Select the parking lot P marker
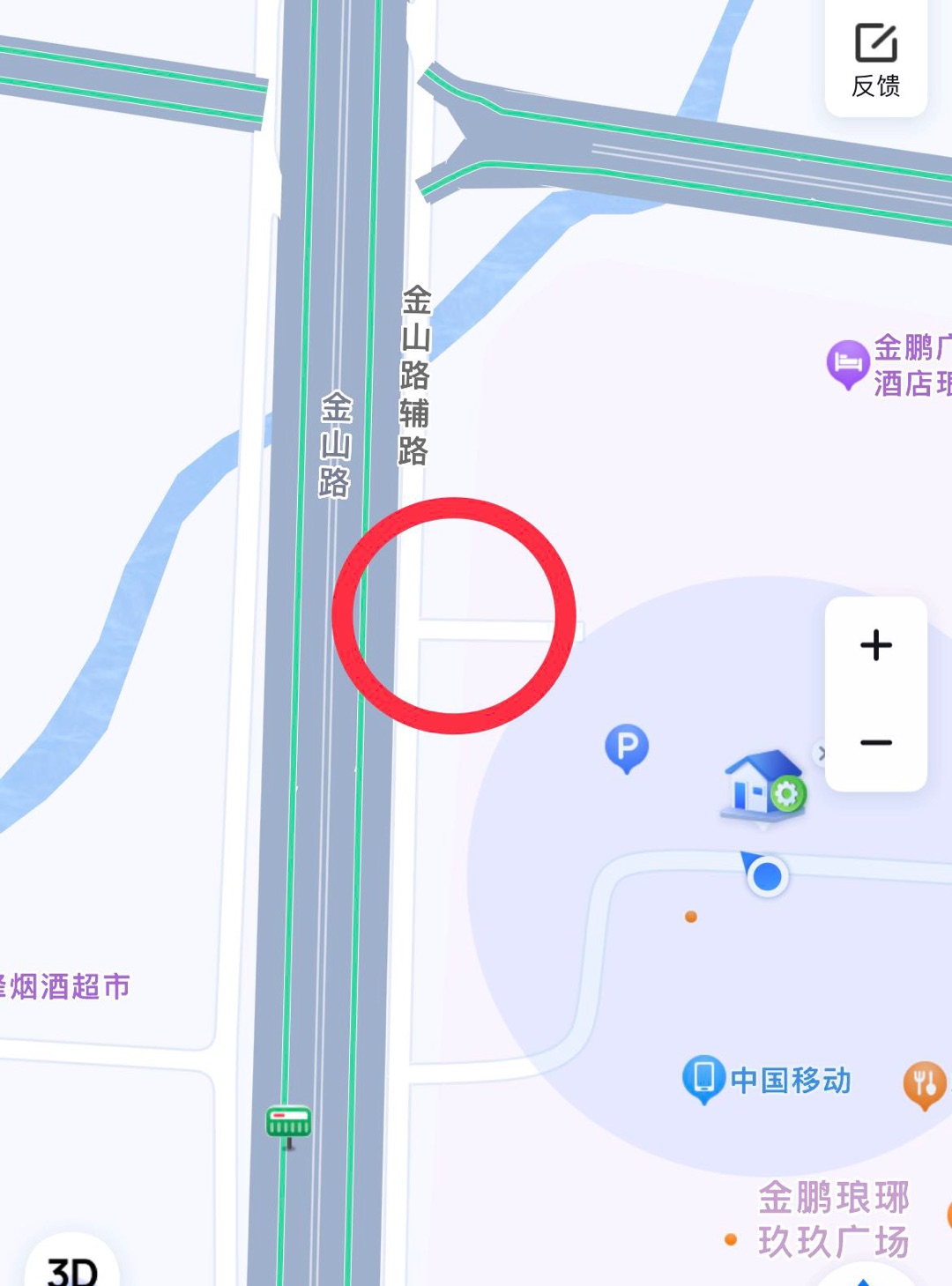Image resolution: width=952 pixels, height=1286 pixels. (x=627, y=747)
